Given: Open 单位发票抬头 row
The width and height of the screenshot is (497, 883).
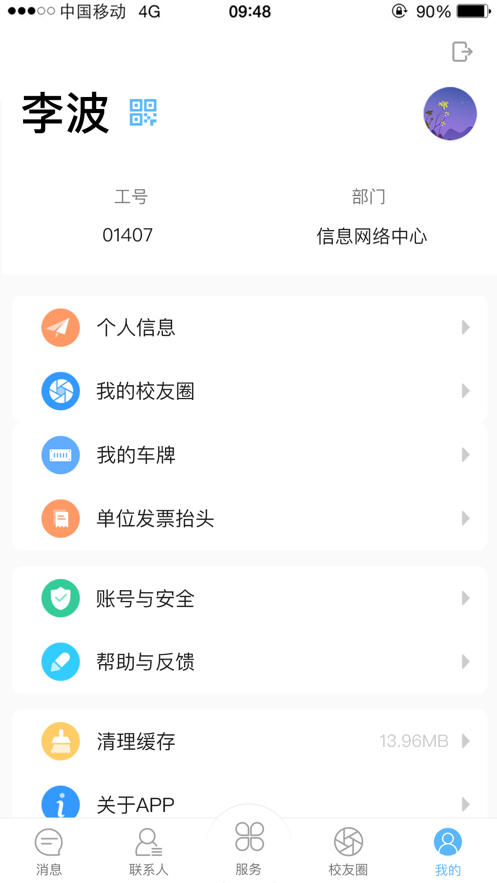Looking at the screenshot, I should pos(249,518).
